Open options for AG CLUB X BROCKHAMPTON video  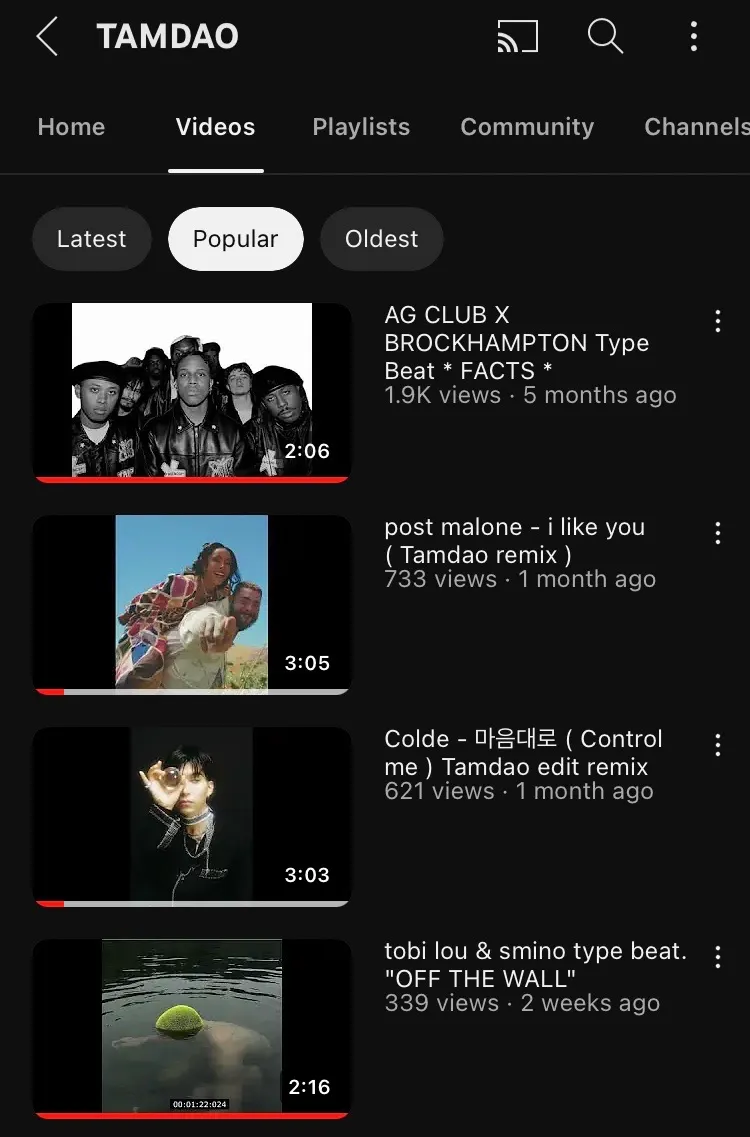click(x=717, y=321)
